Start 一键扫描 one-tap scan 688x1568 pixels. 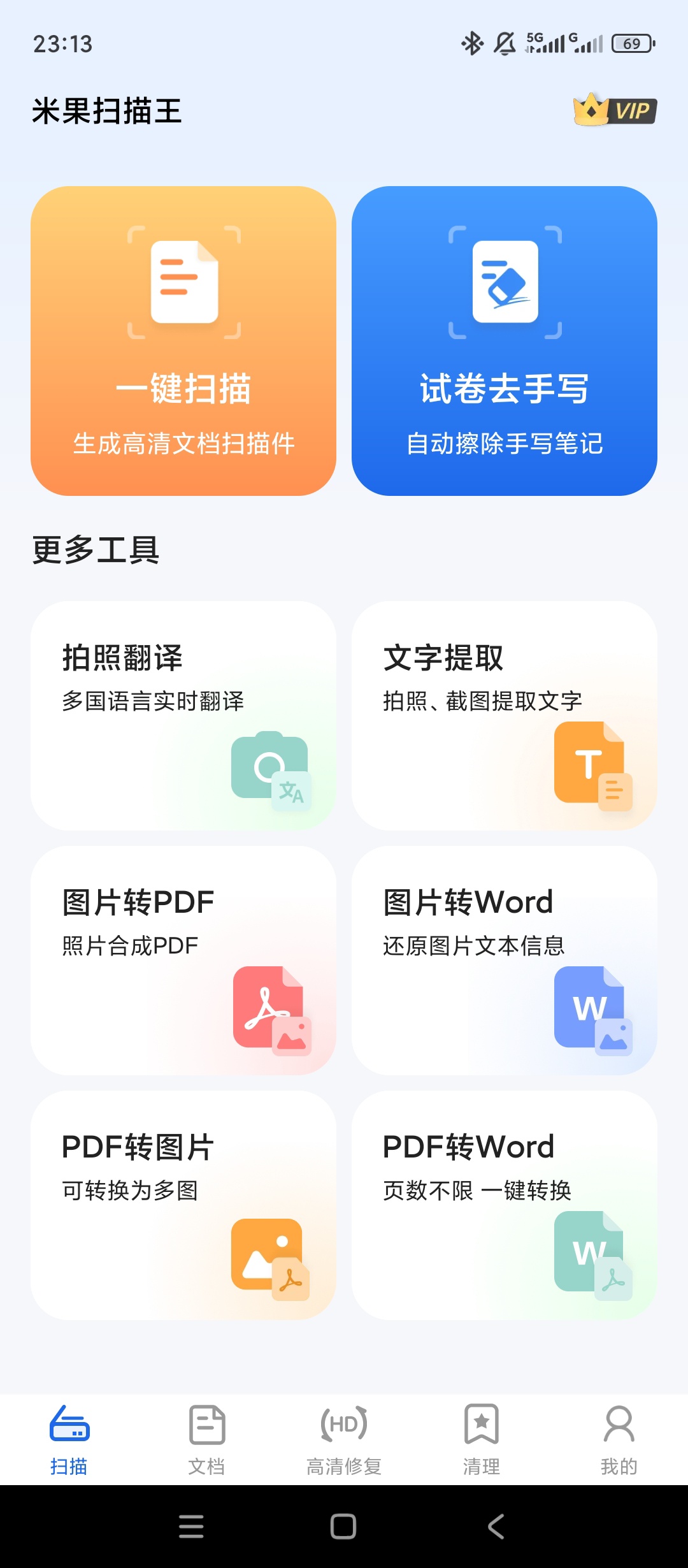point(183,341)
